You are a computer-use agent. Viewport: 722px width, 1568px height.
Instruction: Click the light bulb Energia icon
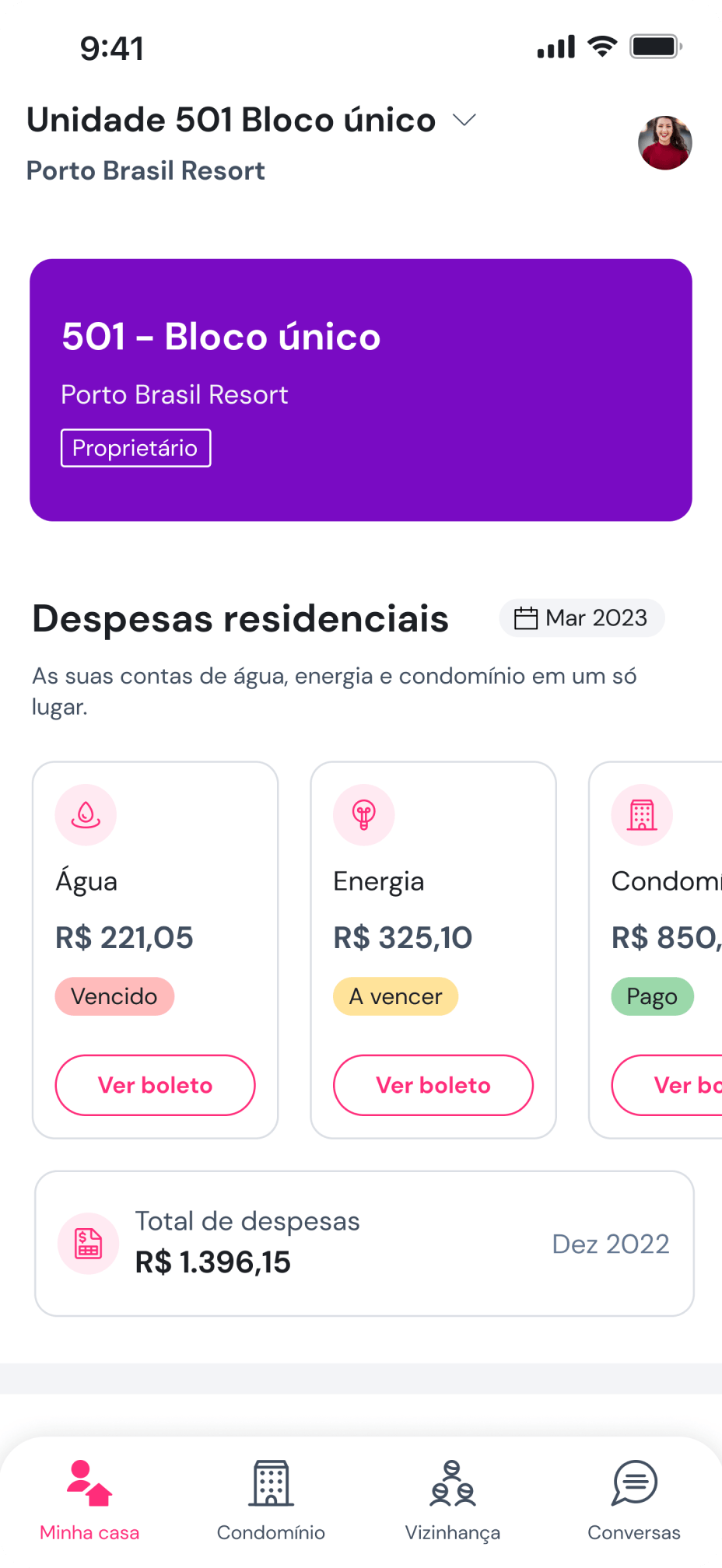click(363, 814)
